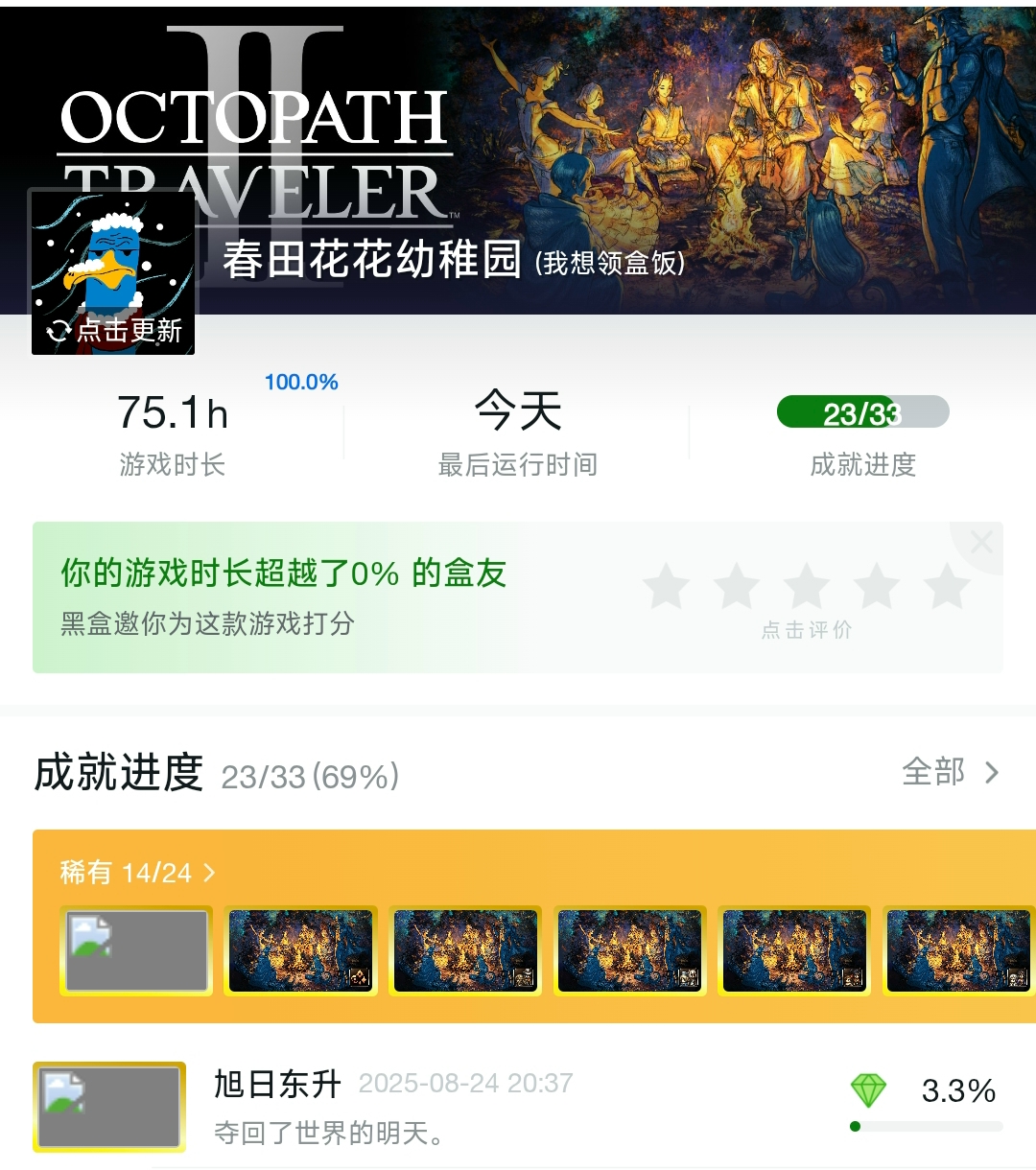Dismiss the rating invitation banner
Image resolution: width=1036 pixels, height=1170 pixels.
point(980,543)
